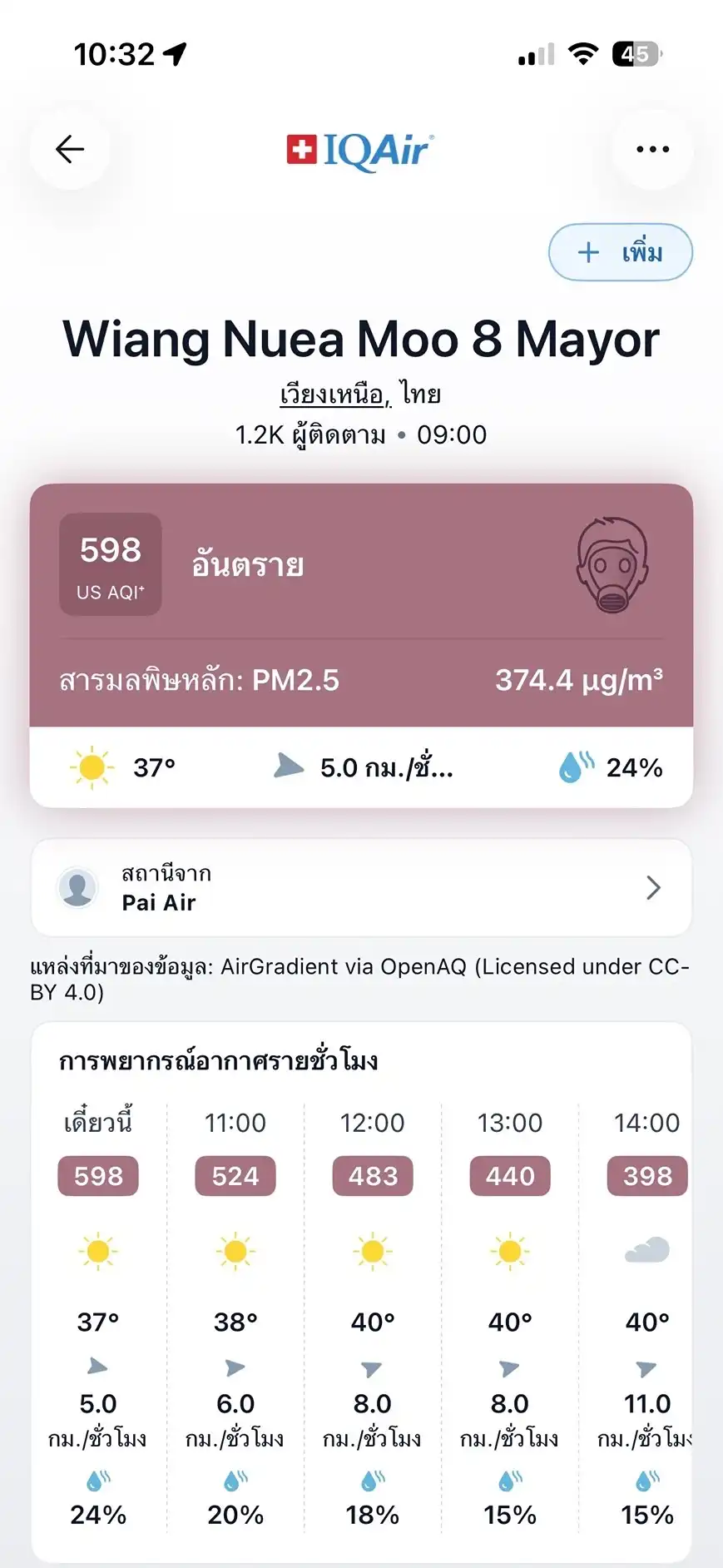This screenshot has height=1568, width=723.
Task: Tap the sun icon showing 37°
Action: click(x=93, y=767)
